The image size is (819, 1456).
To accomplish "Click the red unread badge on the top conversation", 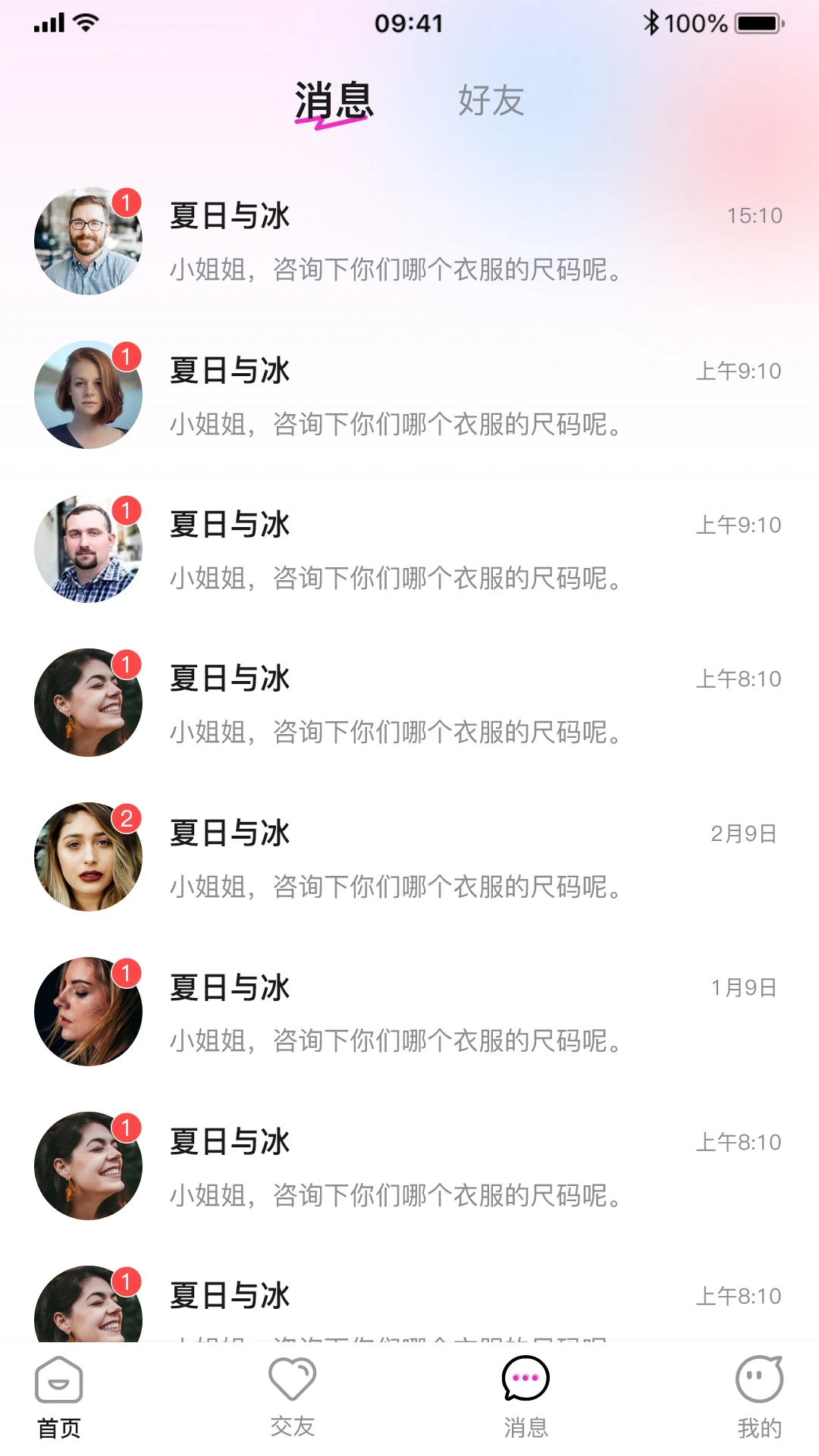I will (126, 201).
